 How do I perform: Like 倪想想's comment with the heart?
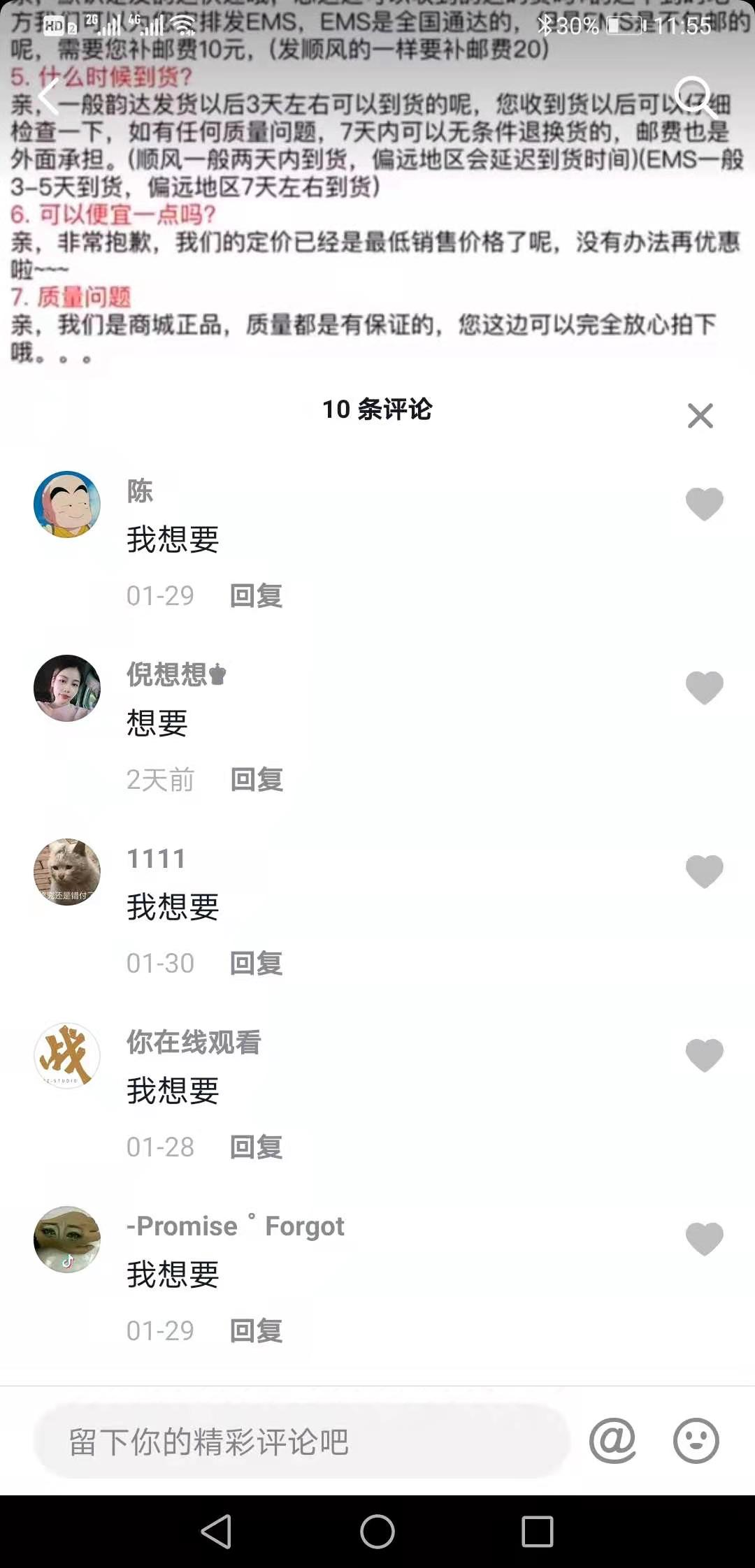704,688
